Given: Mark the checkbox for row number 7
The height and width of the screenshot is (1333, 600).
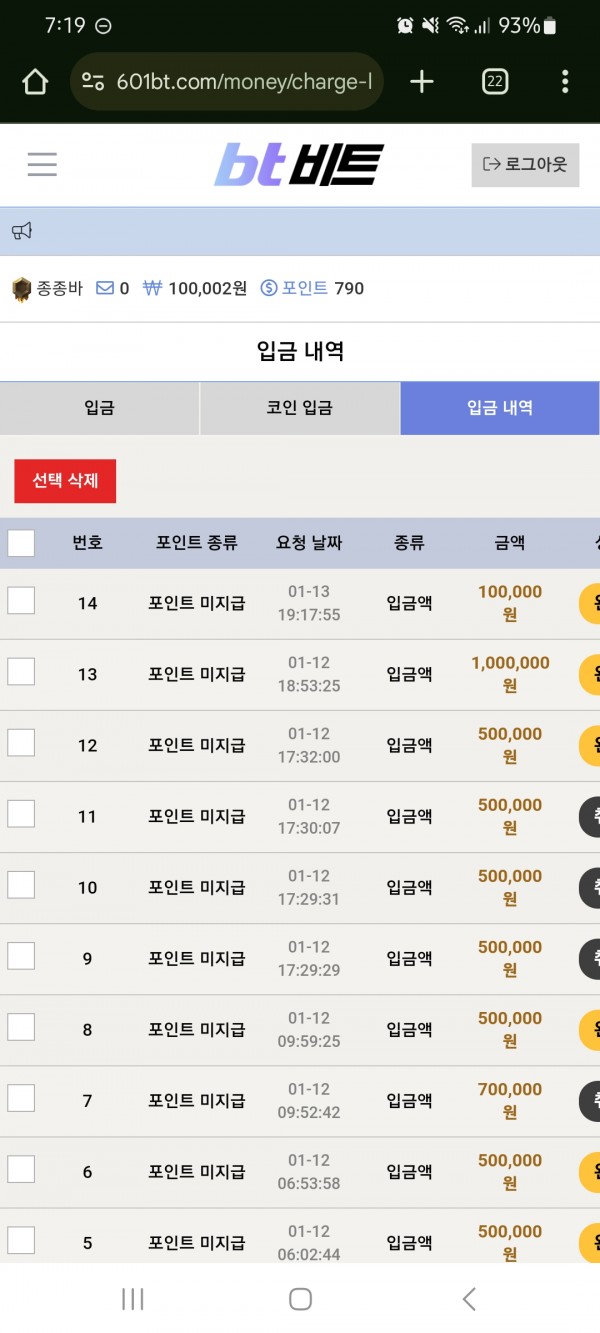Looking at the screenshot, I should tap(21, 1098).
